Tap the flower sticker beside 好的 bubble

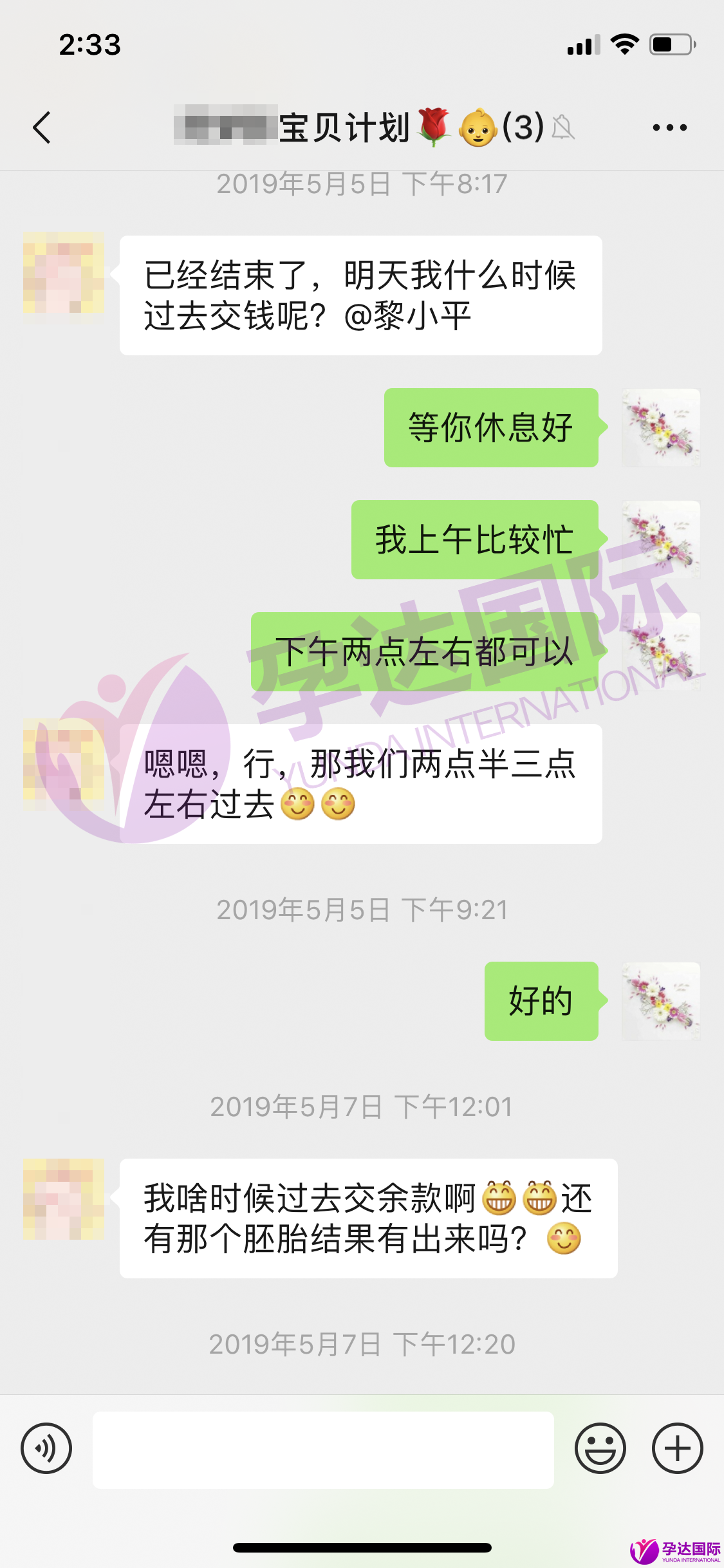661,1002
